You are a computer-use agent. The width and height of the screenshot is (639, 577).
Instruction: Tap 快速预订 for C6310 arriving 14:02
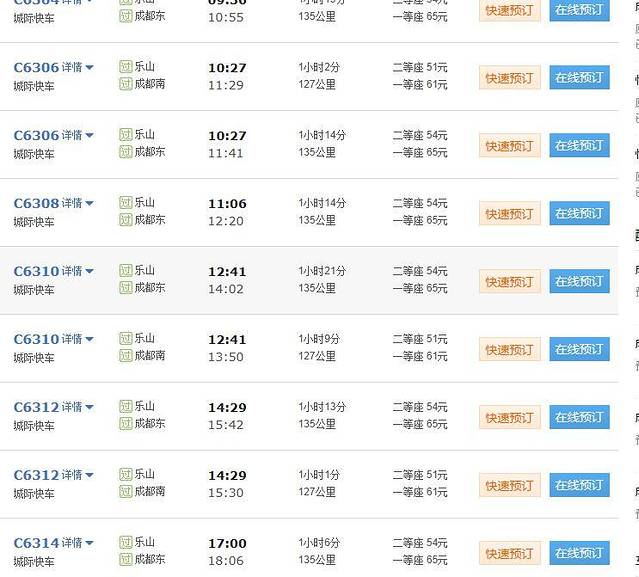[x=509, y=281]
